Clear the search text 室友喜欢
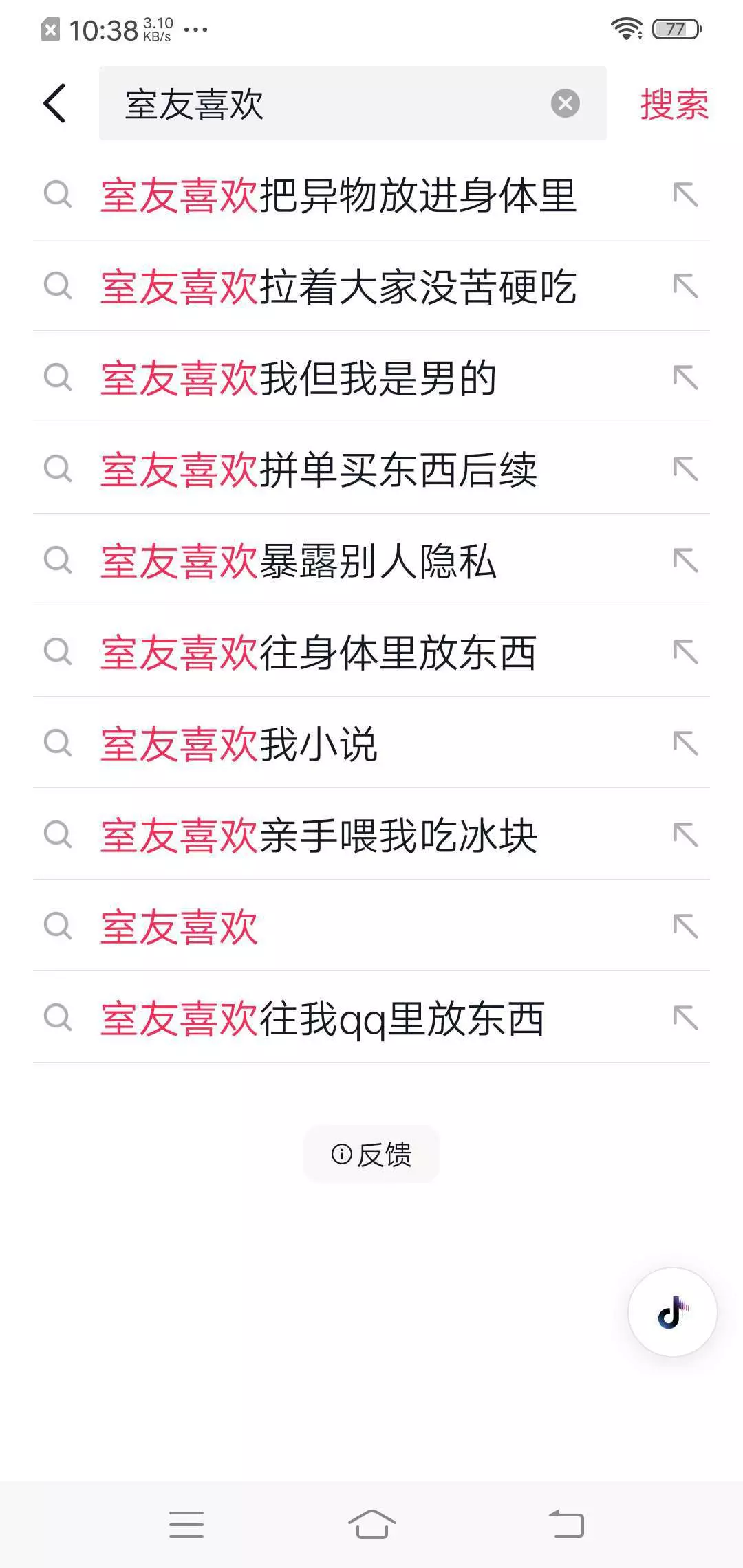The image size is (743, 1568). (x=565, y=104)
